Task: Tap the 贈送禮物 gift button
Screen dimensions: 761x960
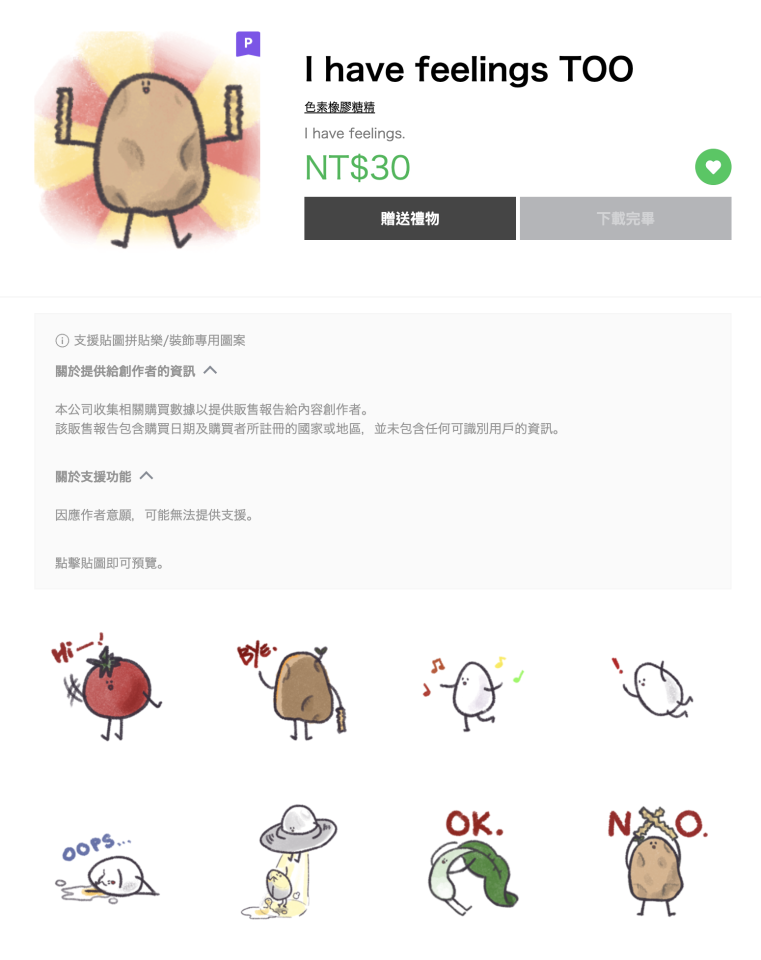Action: click(x=410, y=218)
